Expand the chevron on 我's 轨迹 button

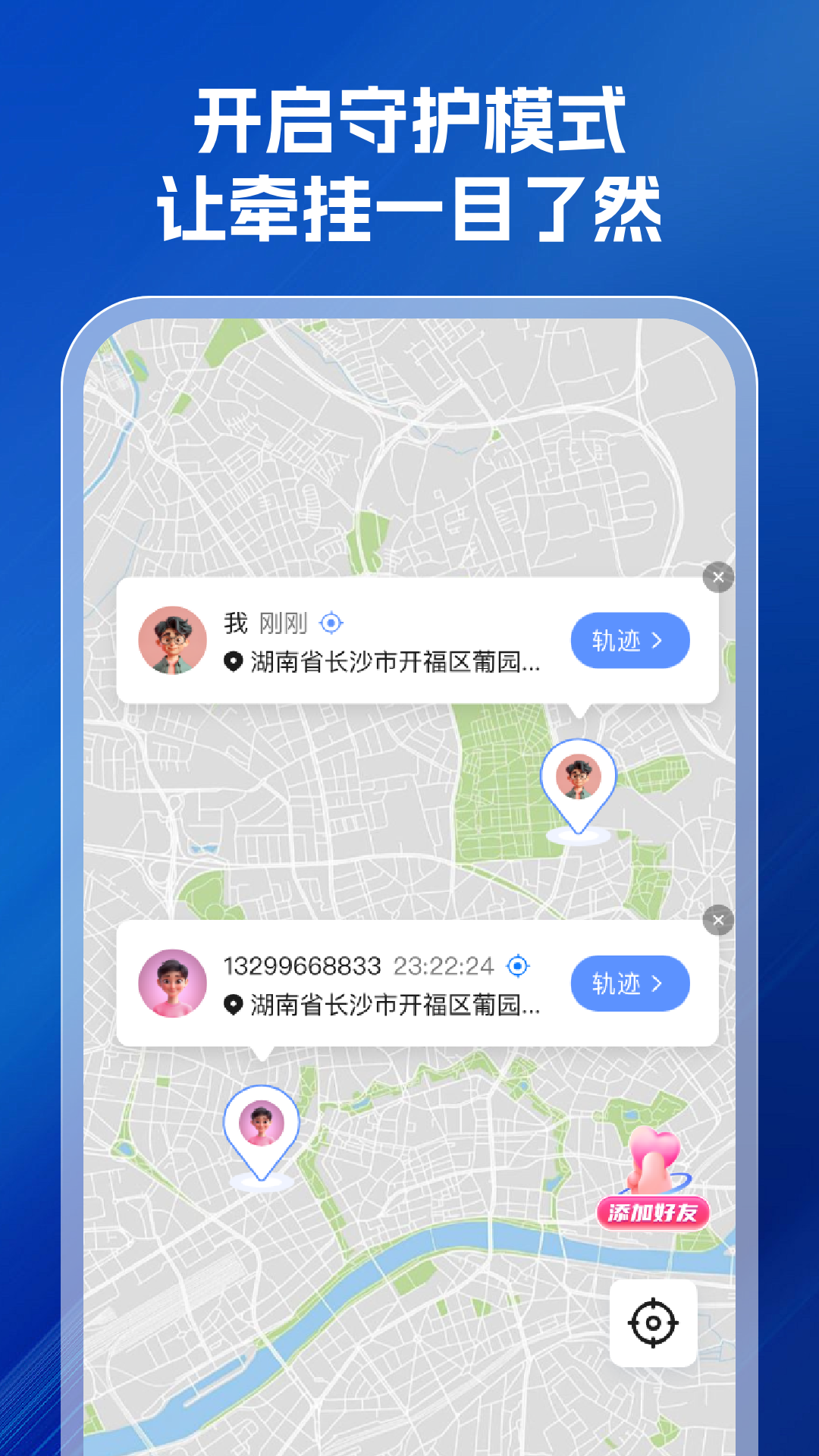657,641
